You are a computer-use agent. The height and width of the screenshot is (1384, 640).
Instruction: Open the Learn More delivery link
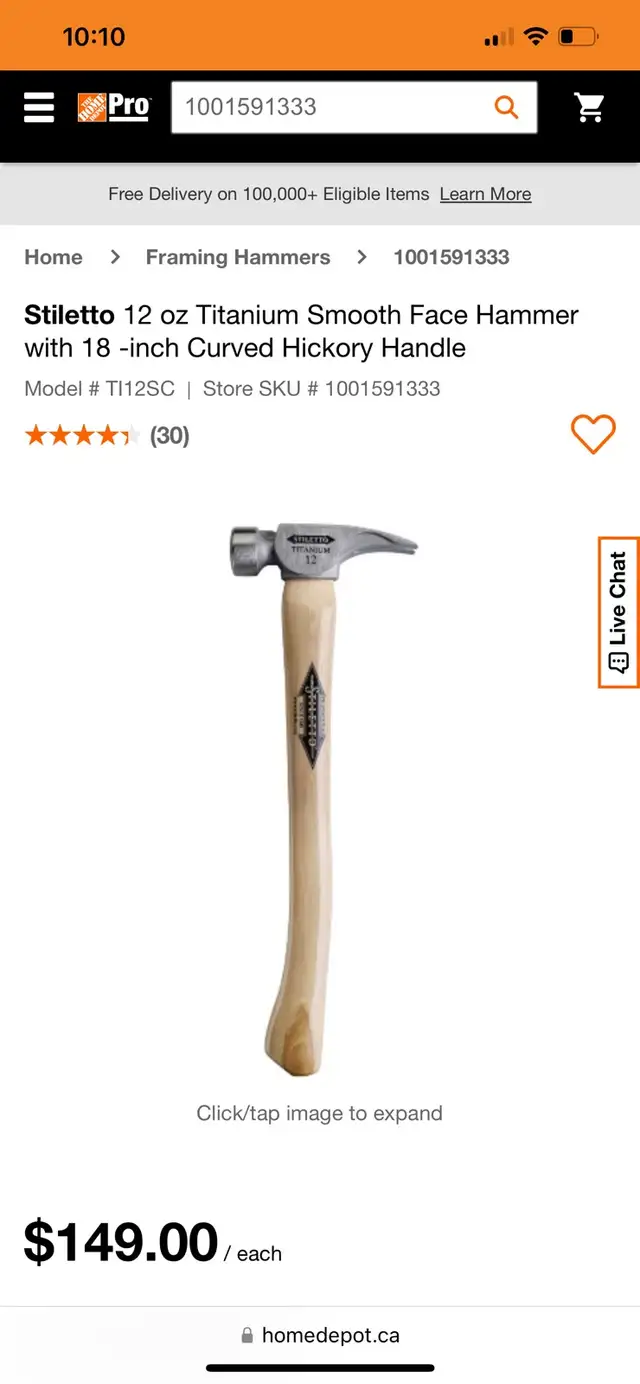coord(485,194)
